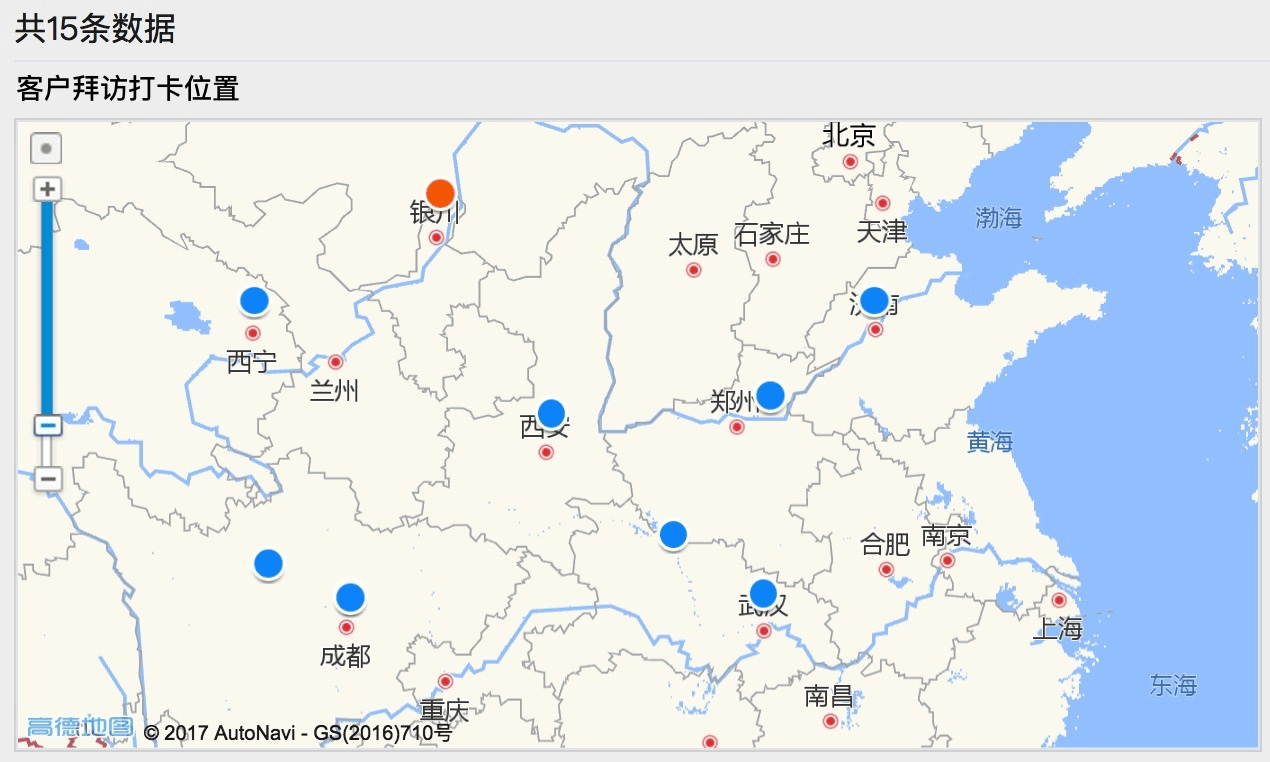Select the blue marker near 西宁
The width and height of the screenshot is (1270, 762).
[254, 300]
